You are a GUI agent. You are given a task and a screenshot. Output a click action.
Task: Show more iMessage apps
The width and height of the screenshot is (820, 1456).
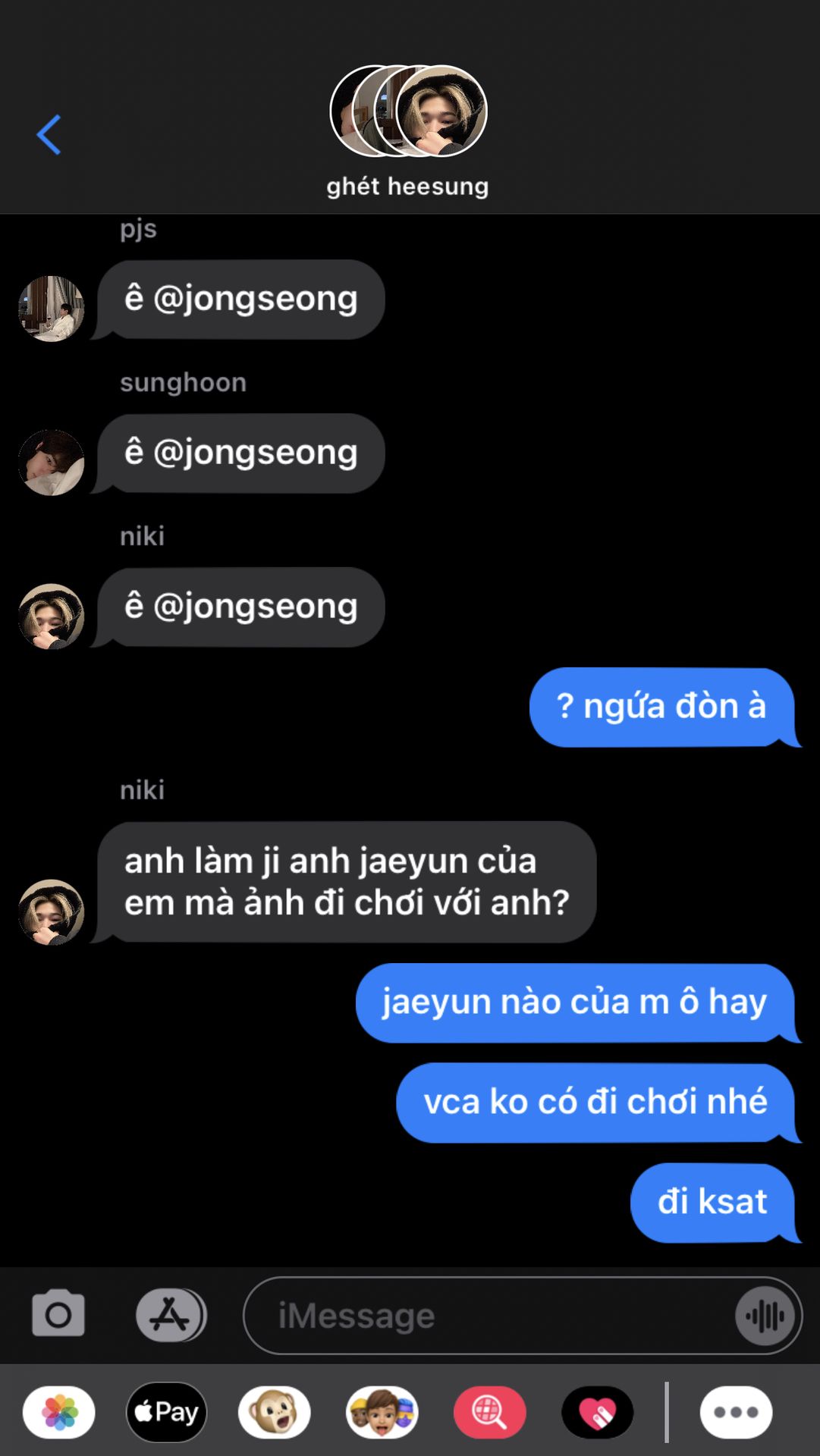[736, 1413]
